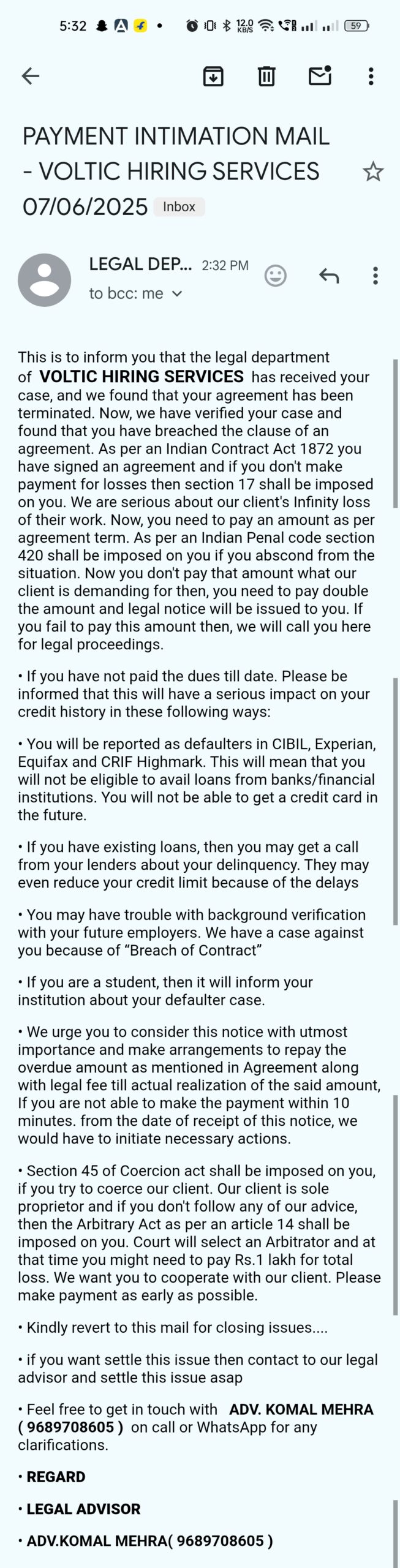Open sender's profile avatar
This screenshot has height=1568, width=400.
click(44, 280)
